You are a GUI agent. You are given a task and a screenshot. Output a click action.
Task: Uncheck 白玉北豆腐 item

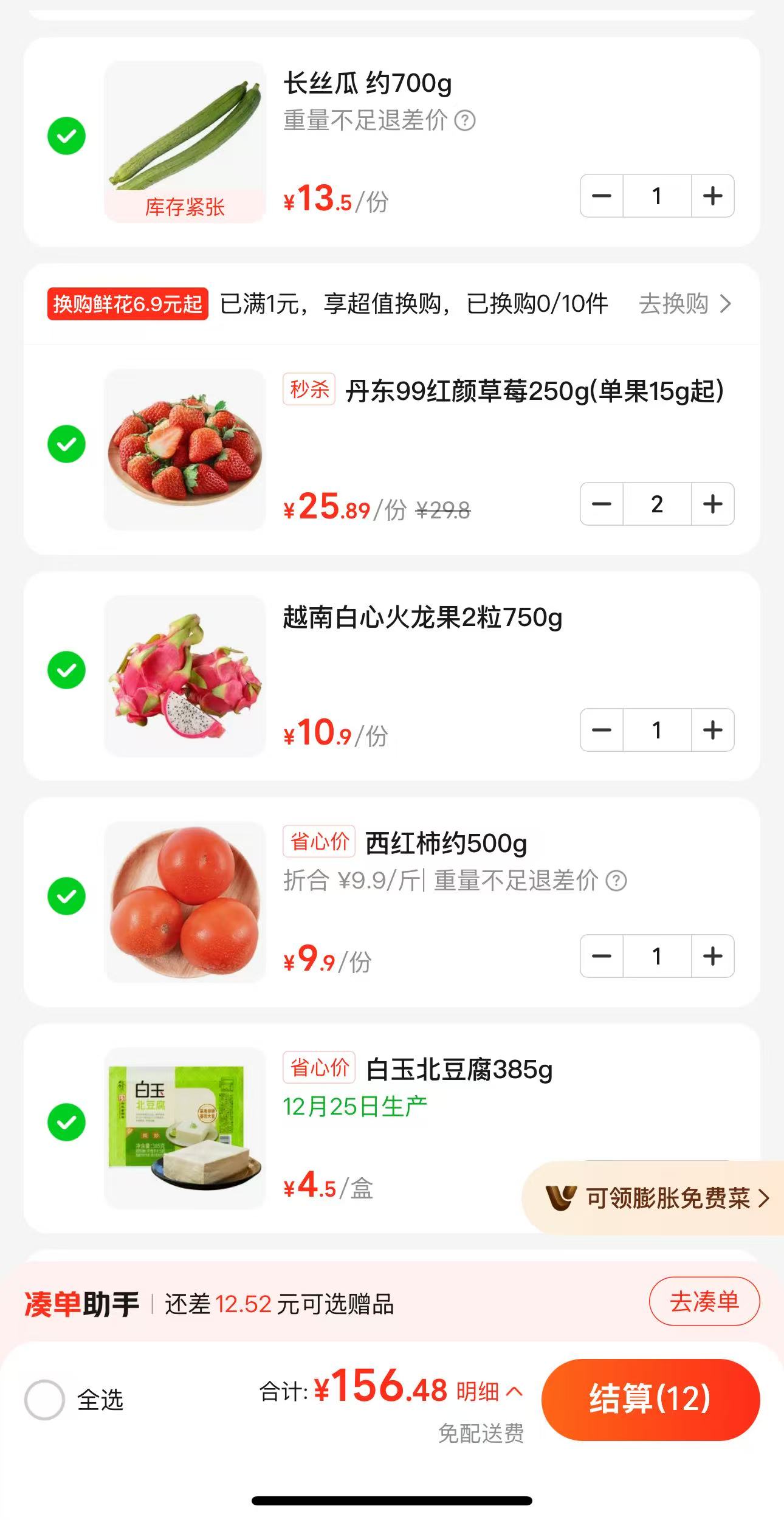pos(66,1122)
